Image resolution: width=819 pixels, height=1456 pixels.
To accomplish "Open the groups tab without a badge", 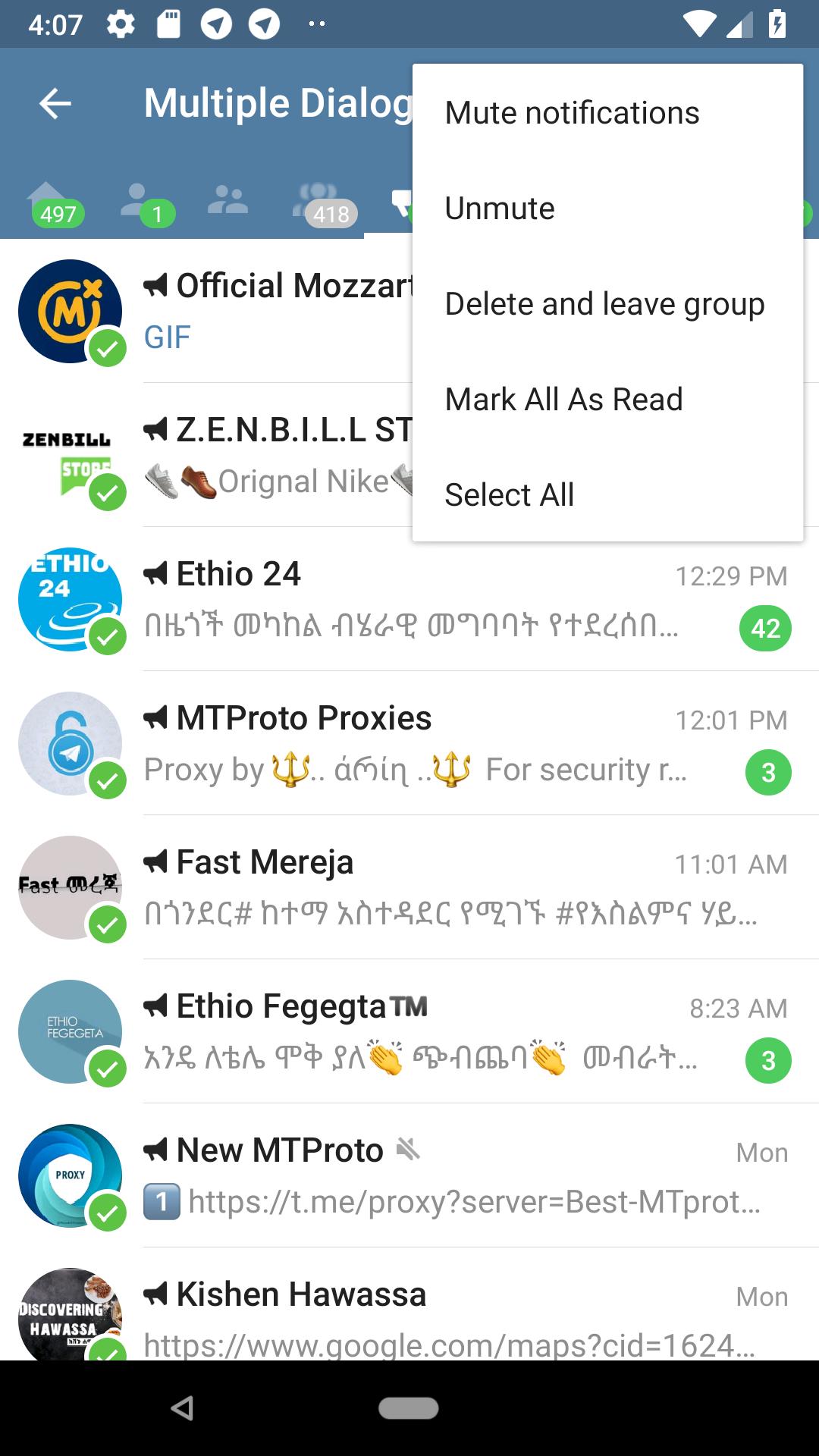I will 227,201.
